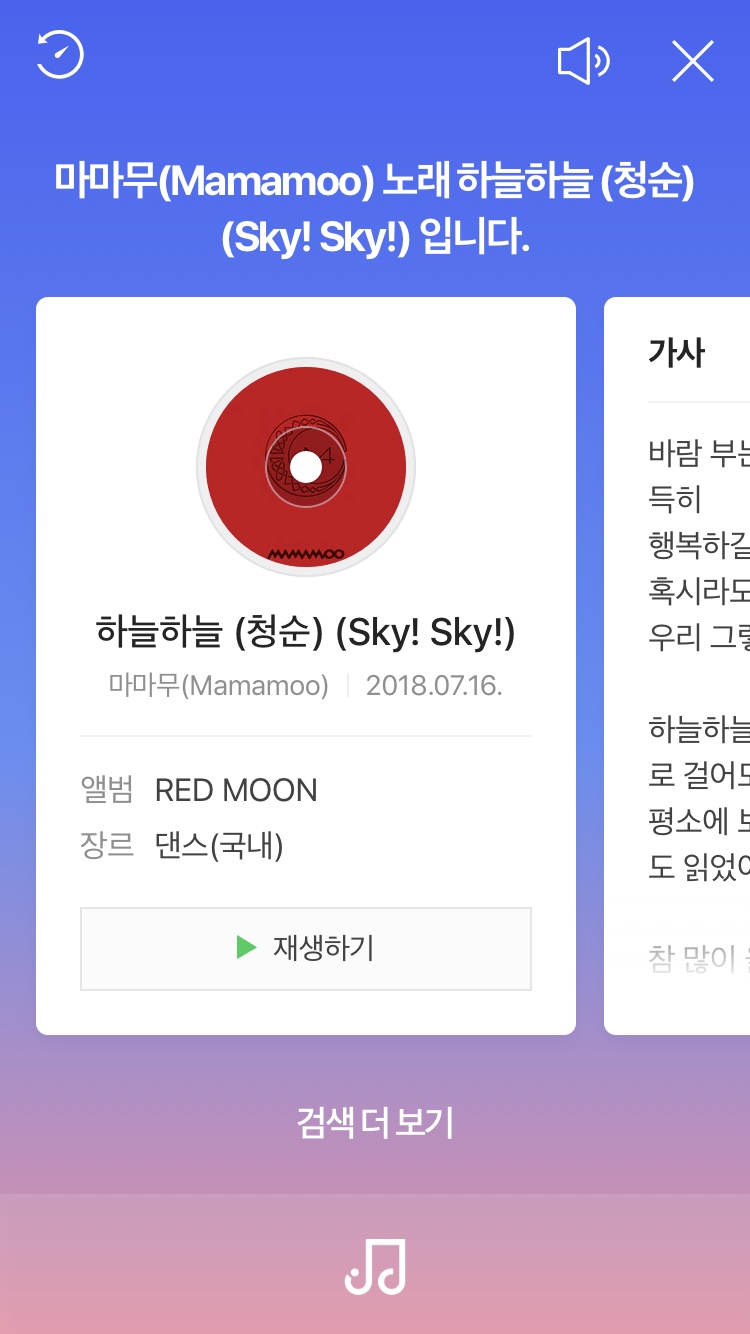Open 검색 더 보기 for more results
This screenshot has width=750, height=1334.
click(x=375, y=1123)
